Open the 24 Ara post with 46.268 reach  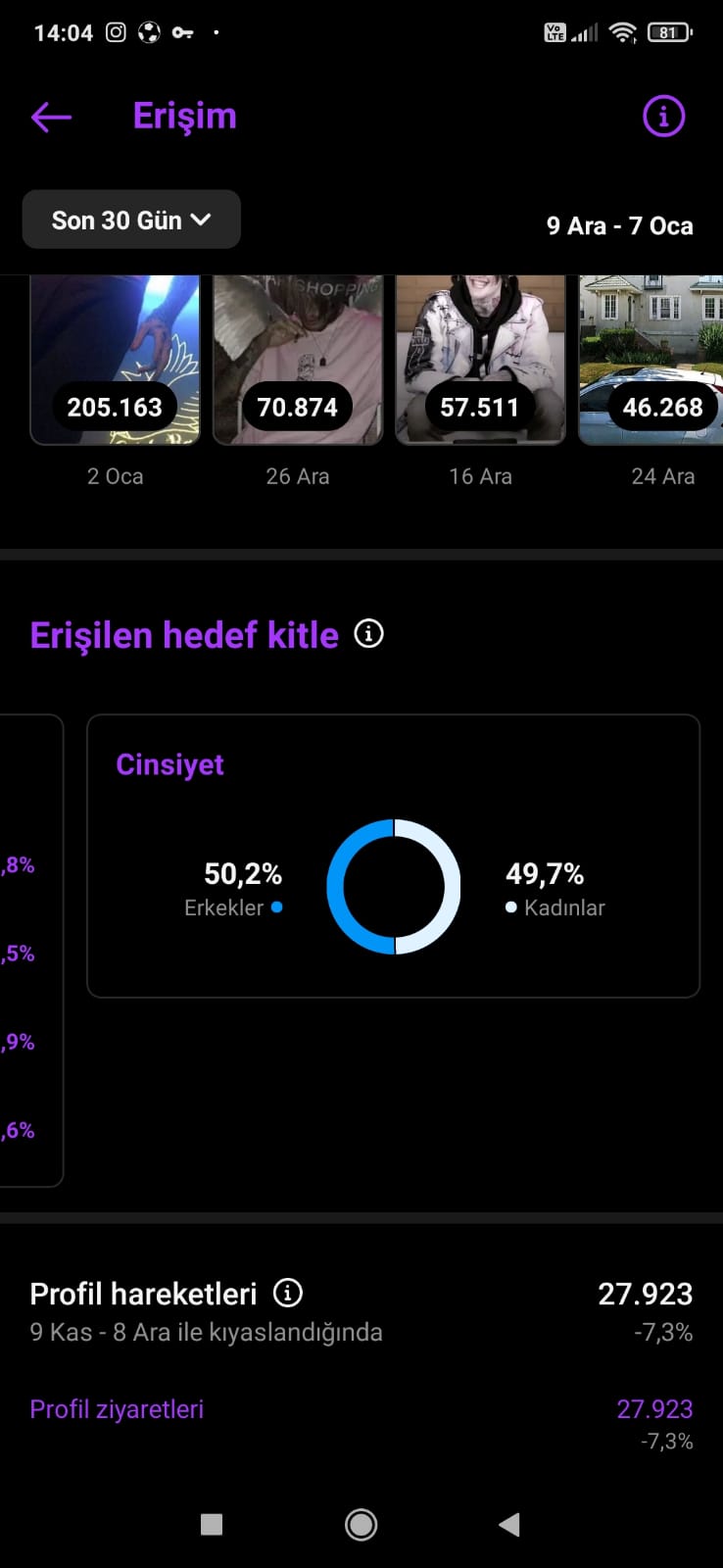pyautogui.click(x=651, y=361)
